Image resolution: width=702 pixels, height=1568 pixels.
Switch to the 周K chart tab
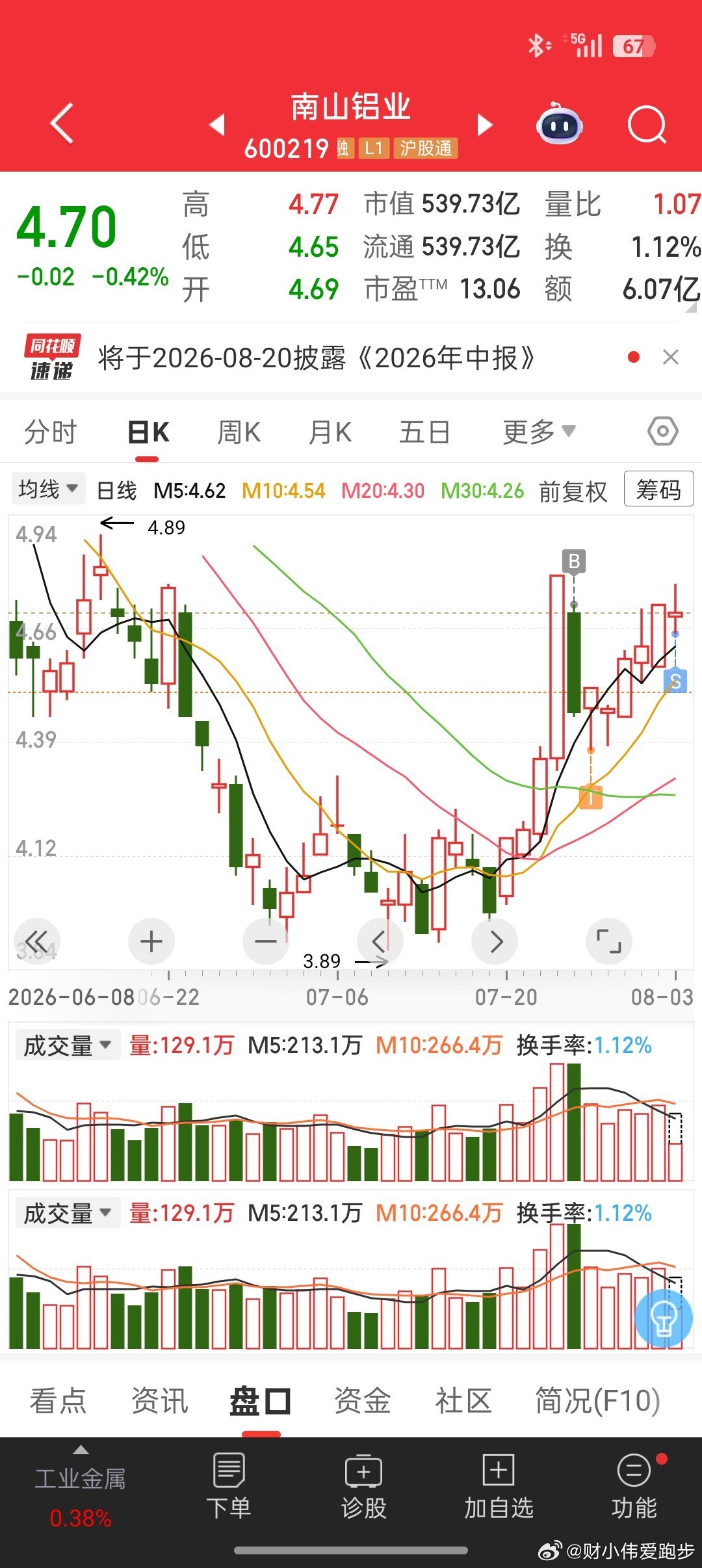click(239, 432)
